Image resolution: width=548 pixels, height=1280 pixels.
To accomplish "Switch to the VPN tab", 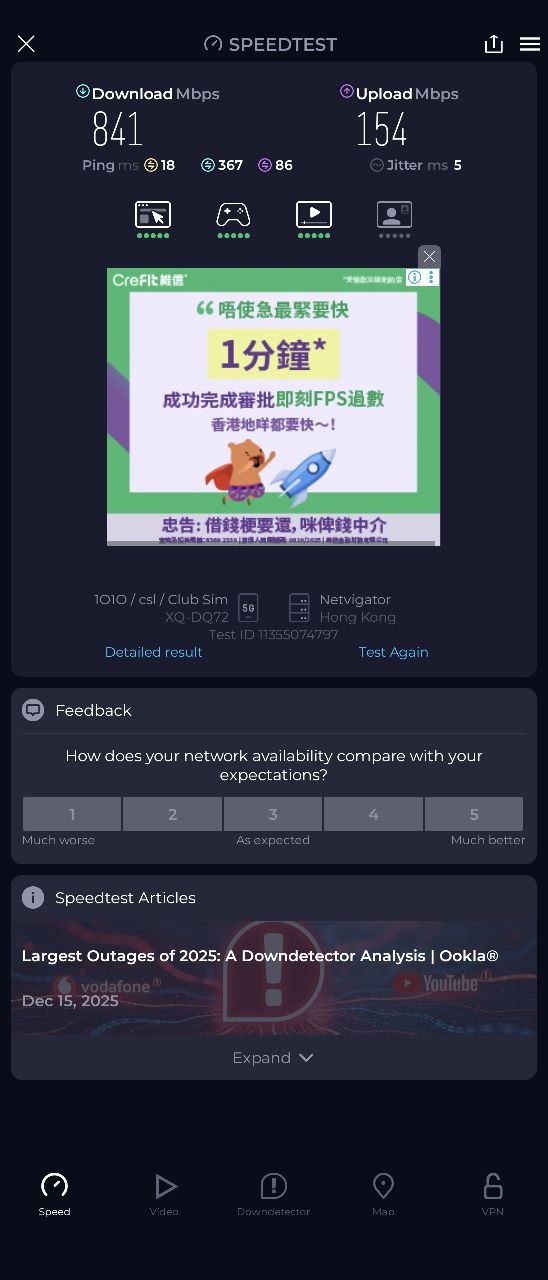I will click(493, 1194).
